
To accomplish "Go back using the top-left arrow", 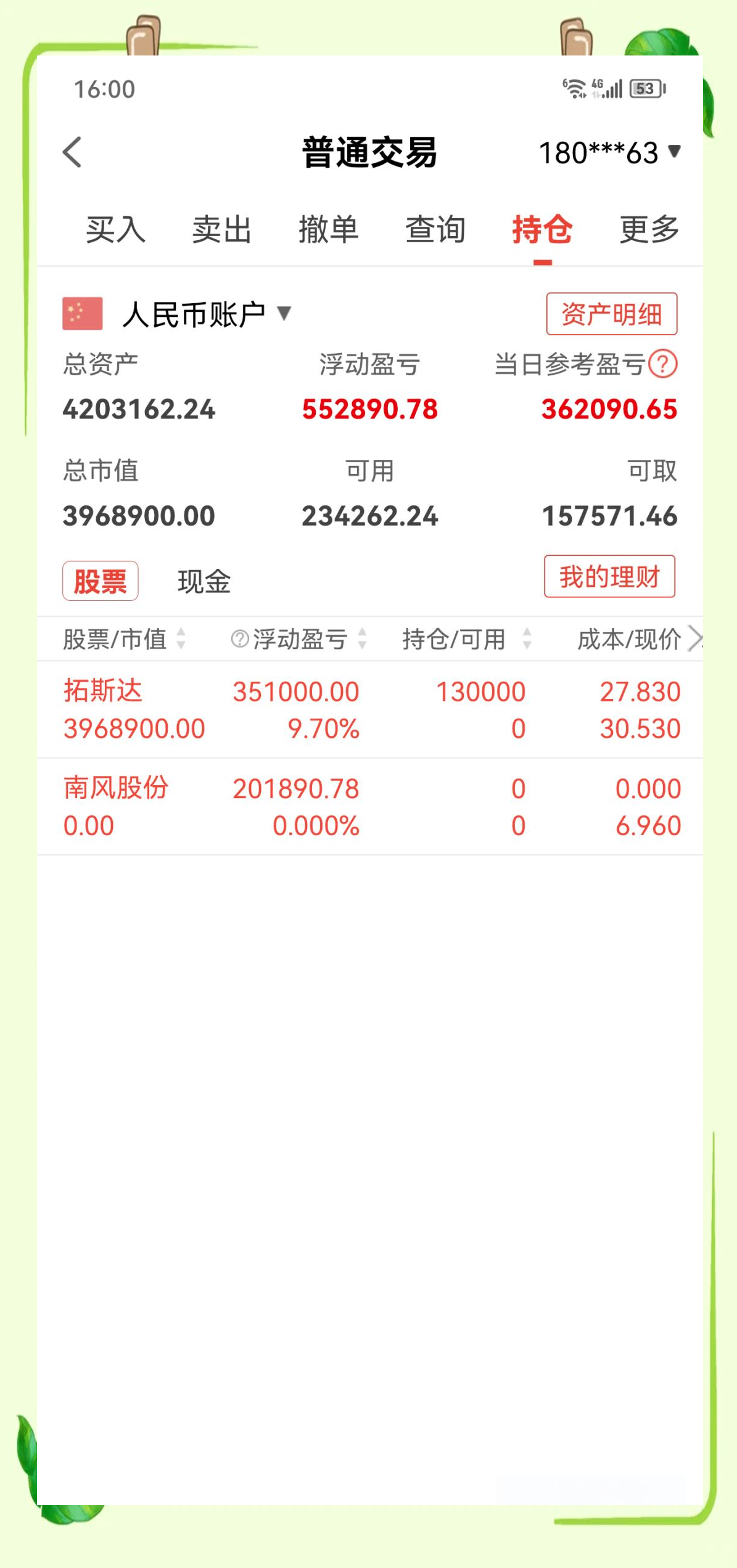I will (72, 152).
